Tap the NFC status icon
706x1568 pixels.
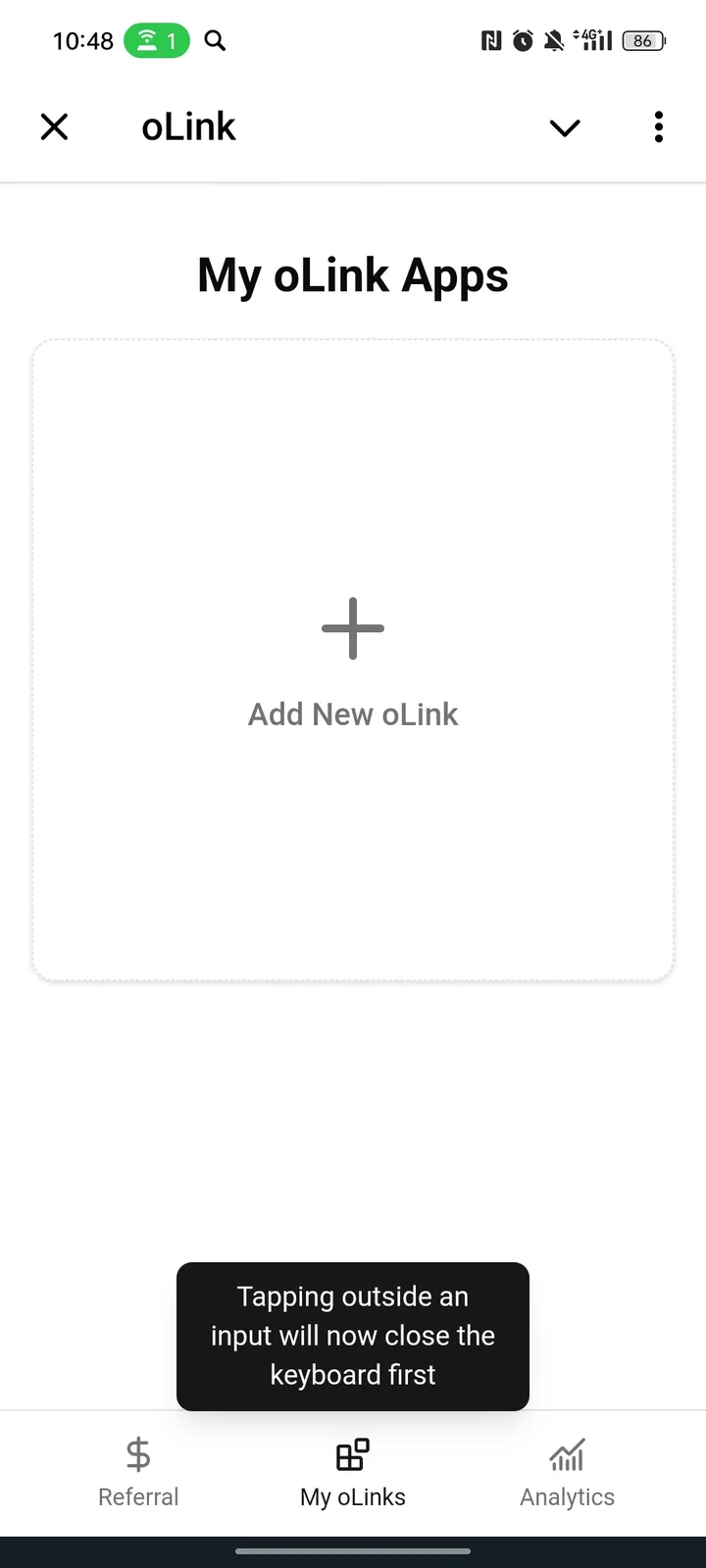pos(492,41)
